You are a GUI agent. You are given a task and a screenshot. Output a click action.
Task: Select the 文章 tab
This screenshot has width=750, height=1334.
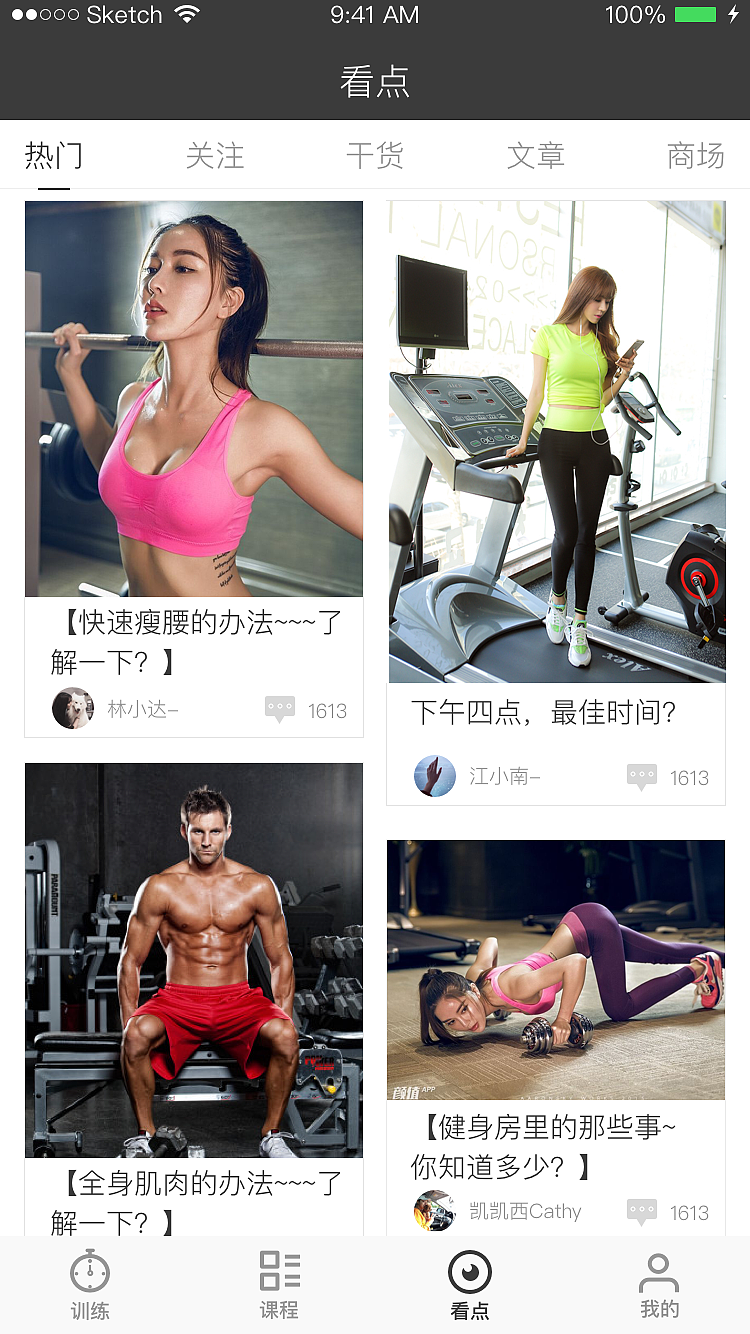536,155
